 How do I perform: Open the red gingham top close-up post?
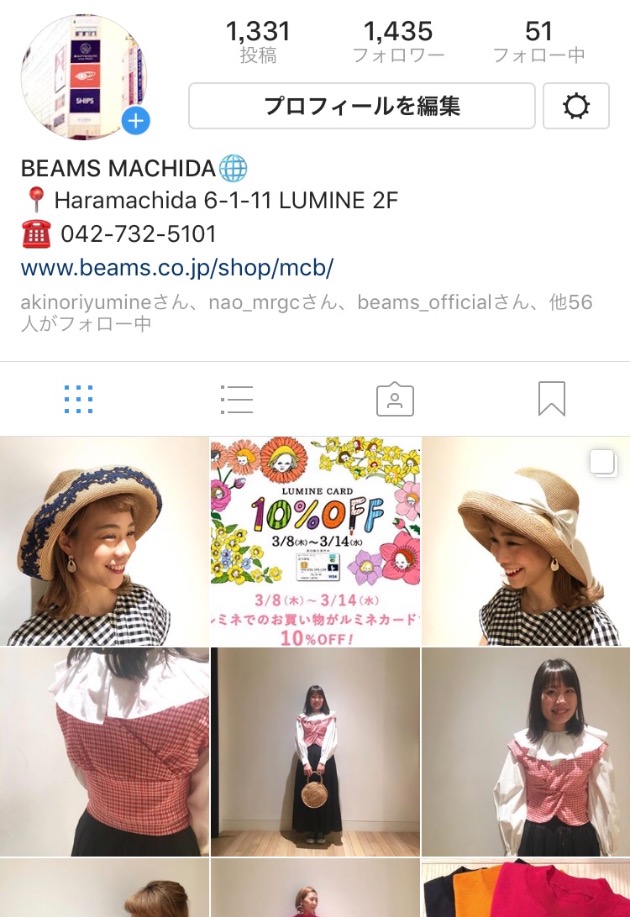point(104,752)
